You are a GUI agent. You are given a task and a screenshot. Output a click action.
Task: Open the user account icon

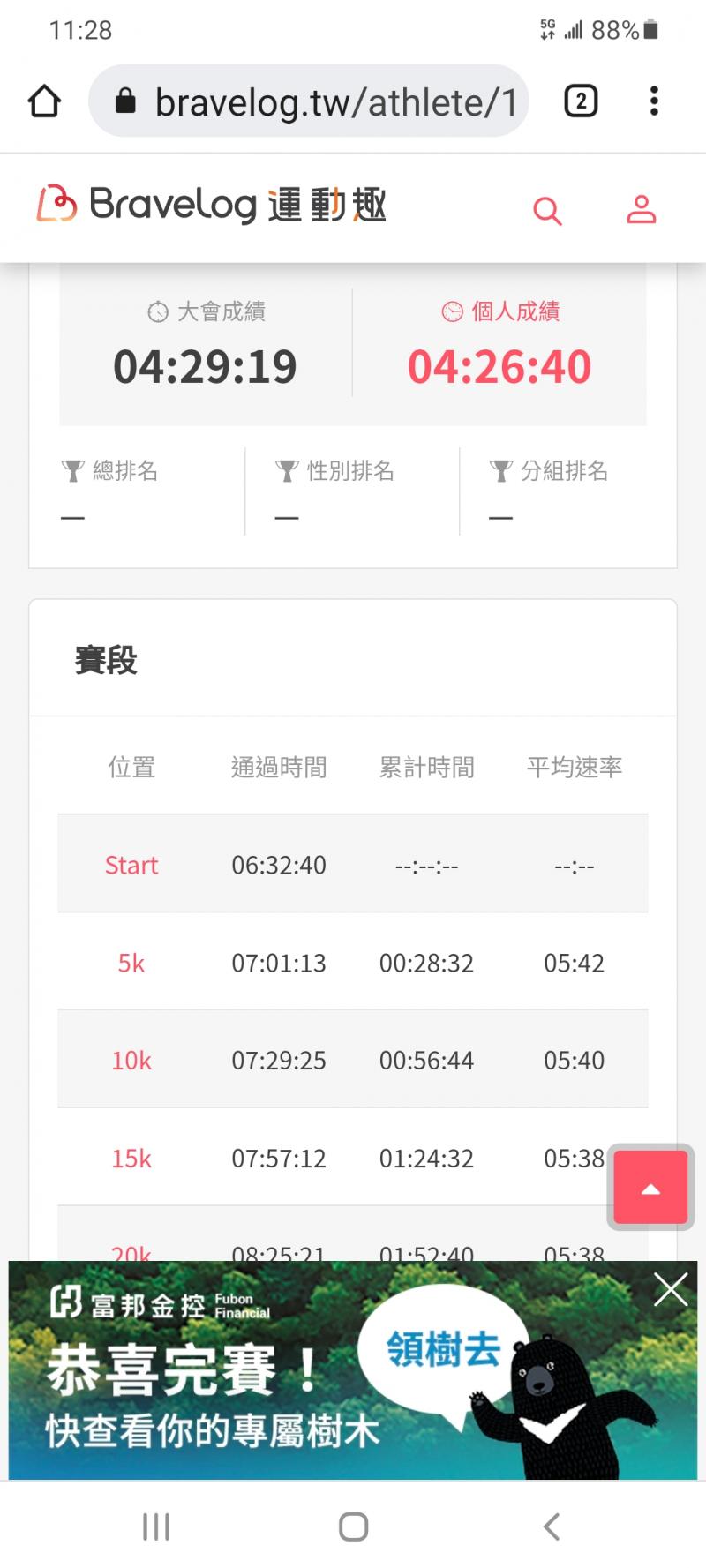[642, 210]
